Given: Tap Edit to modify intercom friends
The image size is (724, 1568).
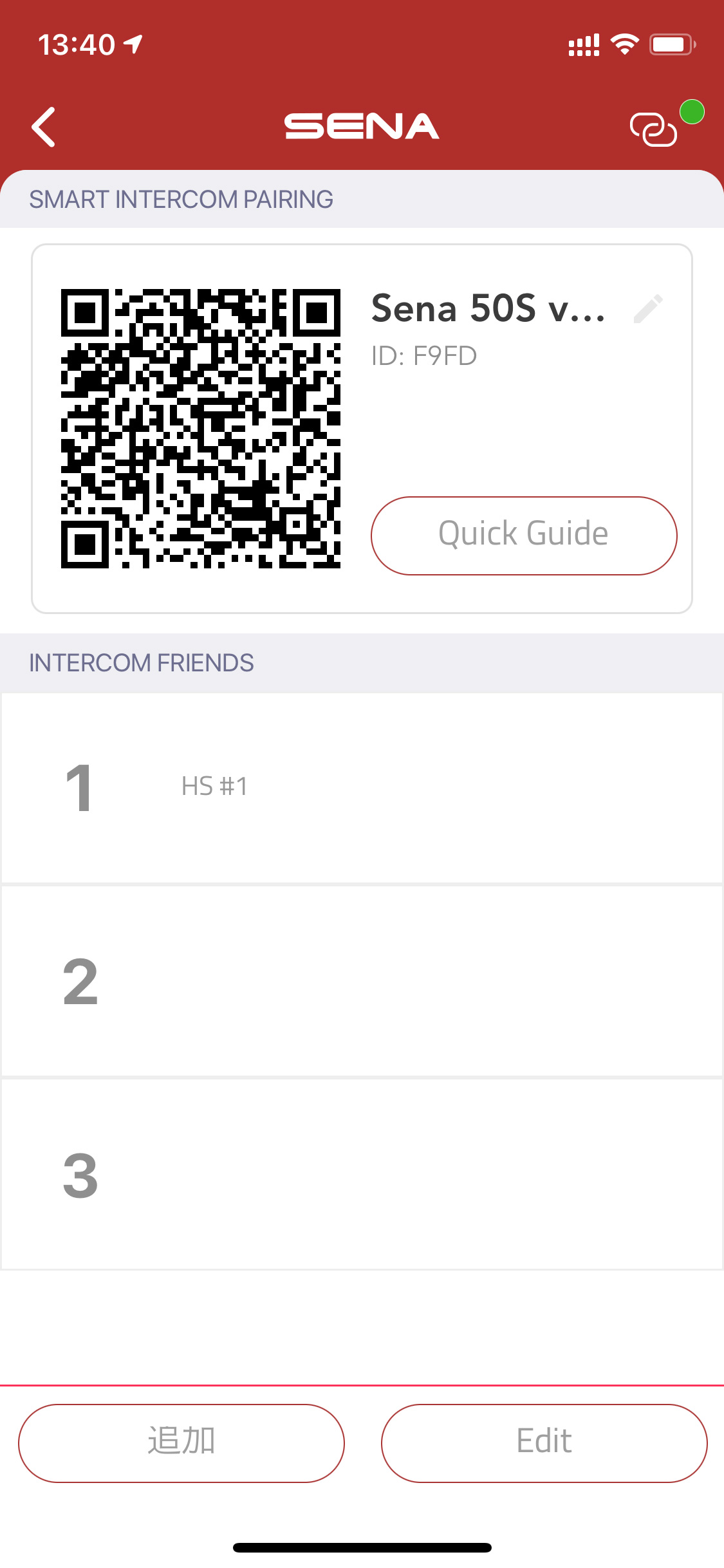Looking at the screenshot, I should click(544, 1443).
